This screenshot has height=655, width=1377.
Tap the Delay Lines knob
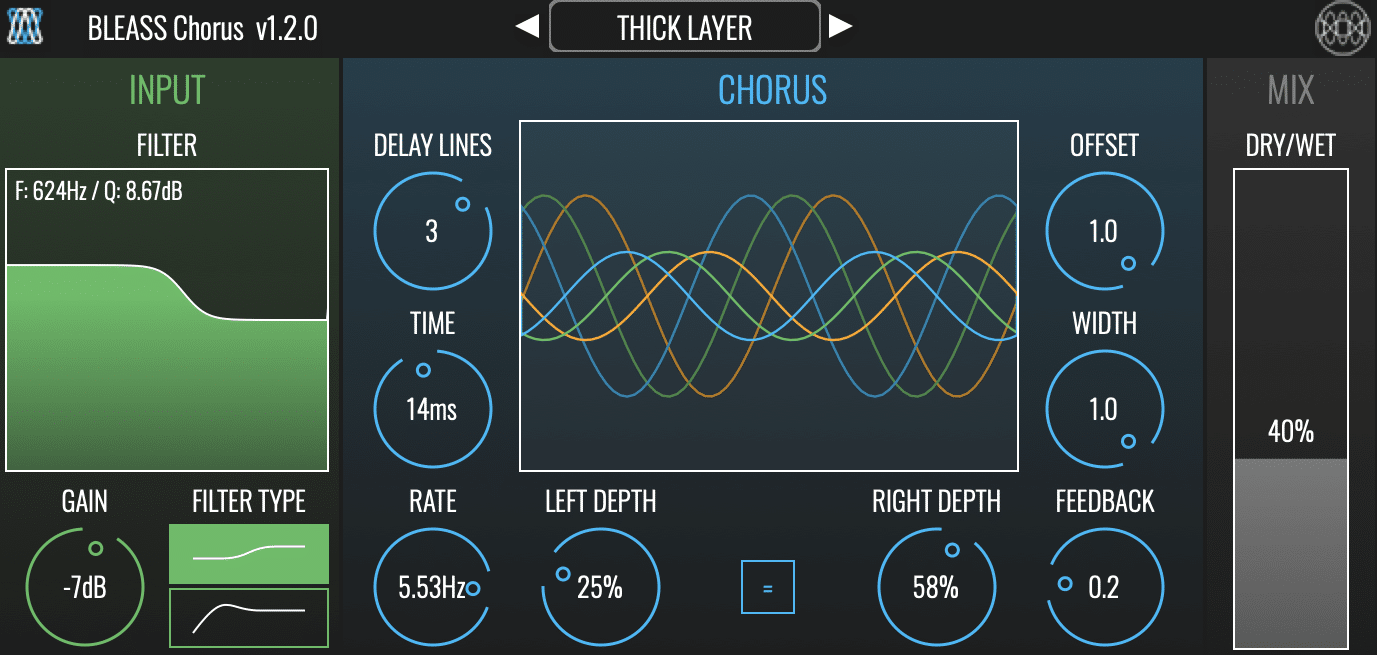click(432, 231)
